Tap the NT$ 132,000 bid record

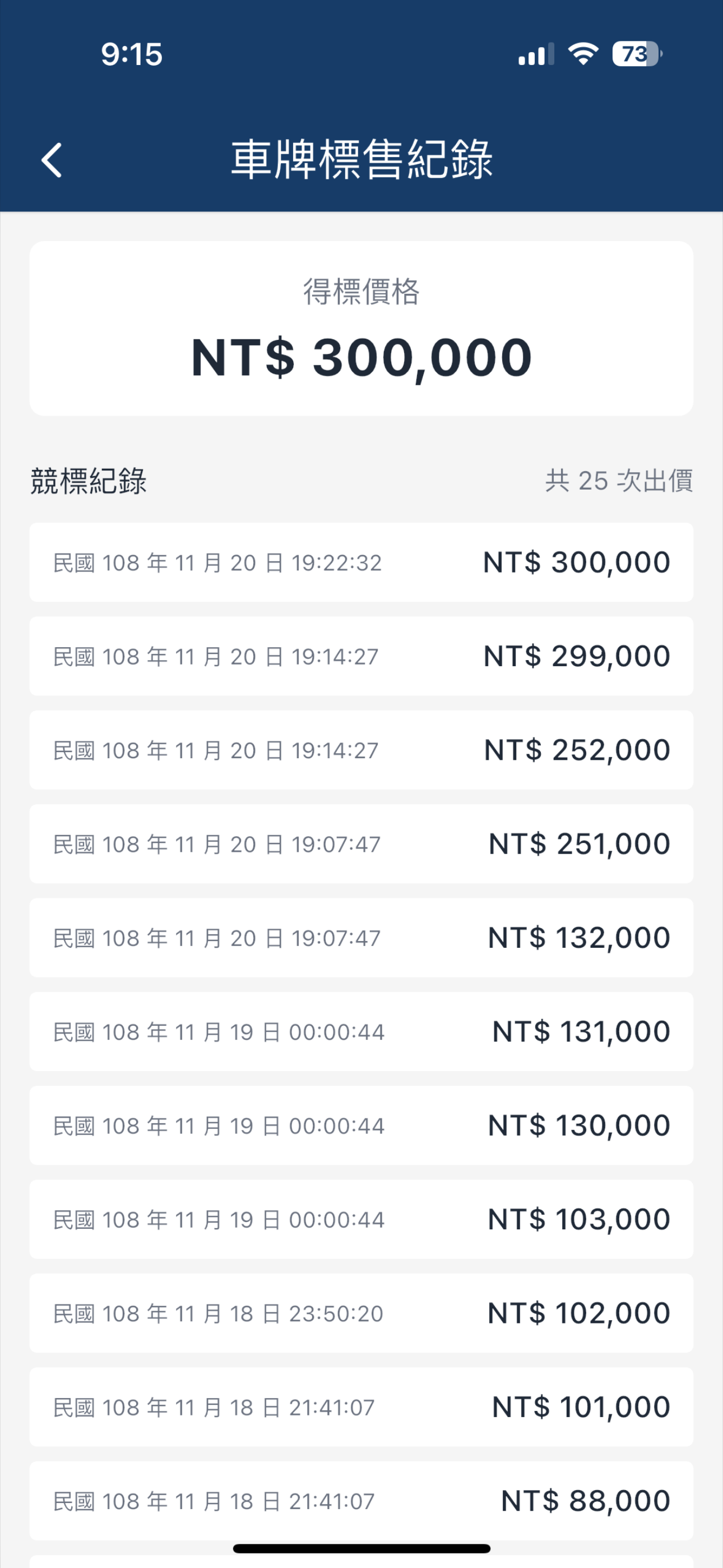(361, 938)
